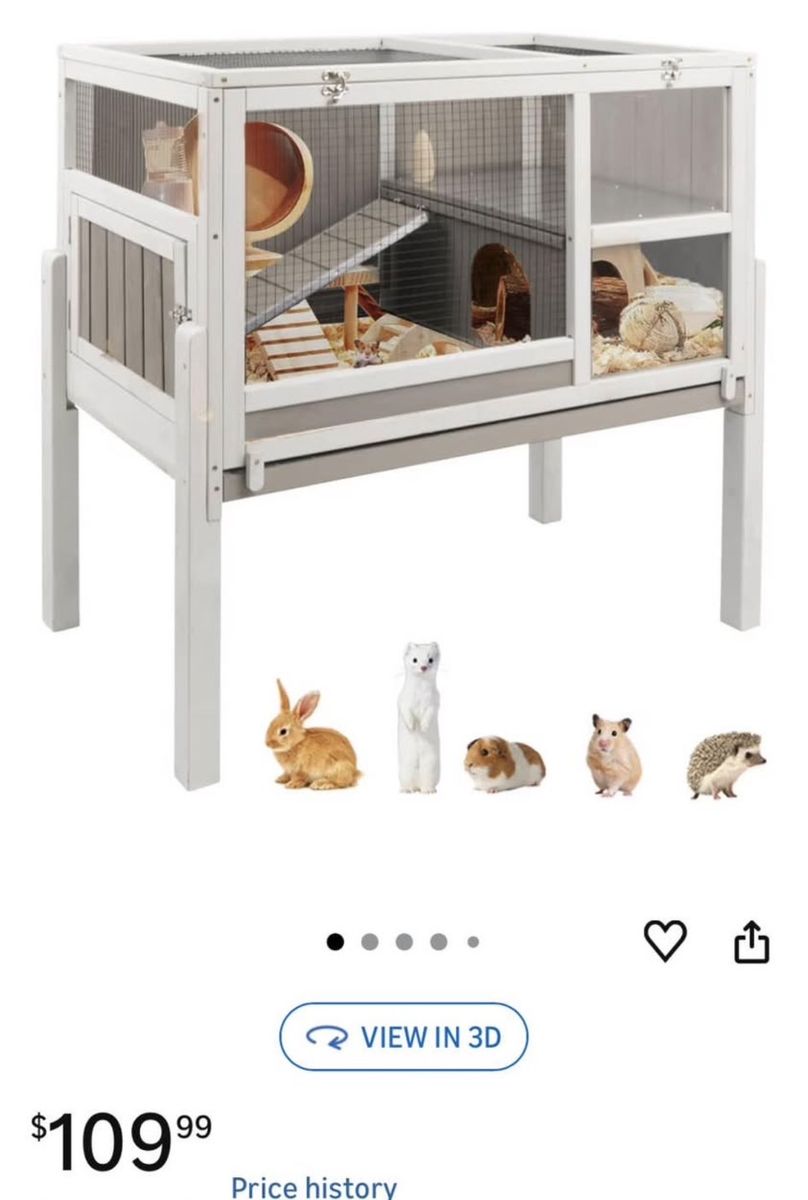Jump to the second image dot
This screenshot has height=1200, width=808.
tap(370, 942)
